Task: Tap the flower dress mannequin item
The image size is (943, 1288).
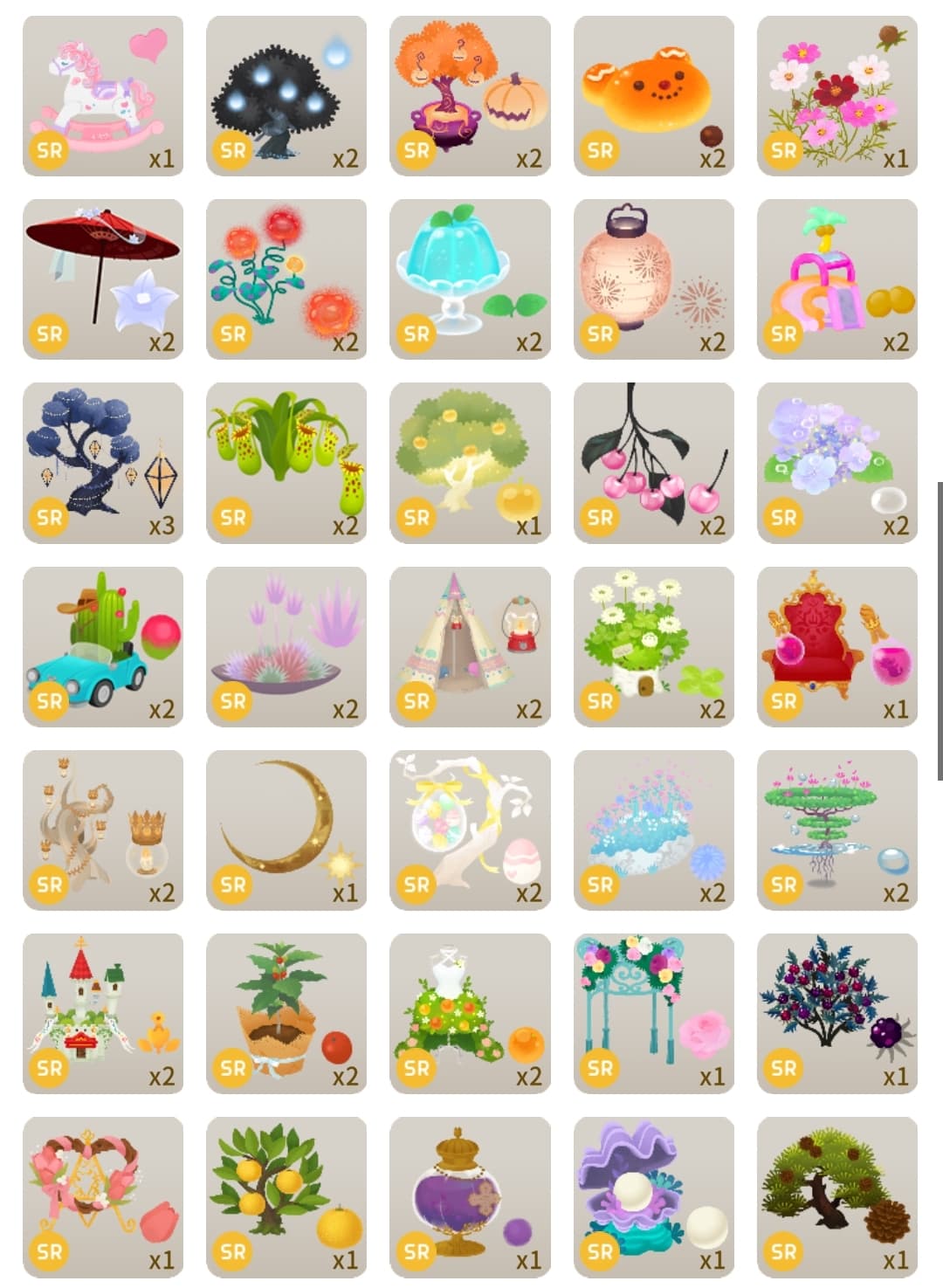Action: (470, 1013)
